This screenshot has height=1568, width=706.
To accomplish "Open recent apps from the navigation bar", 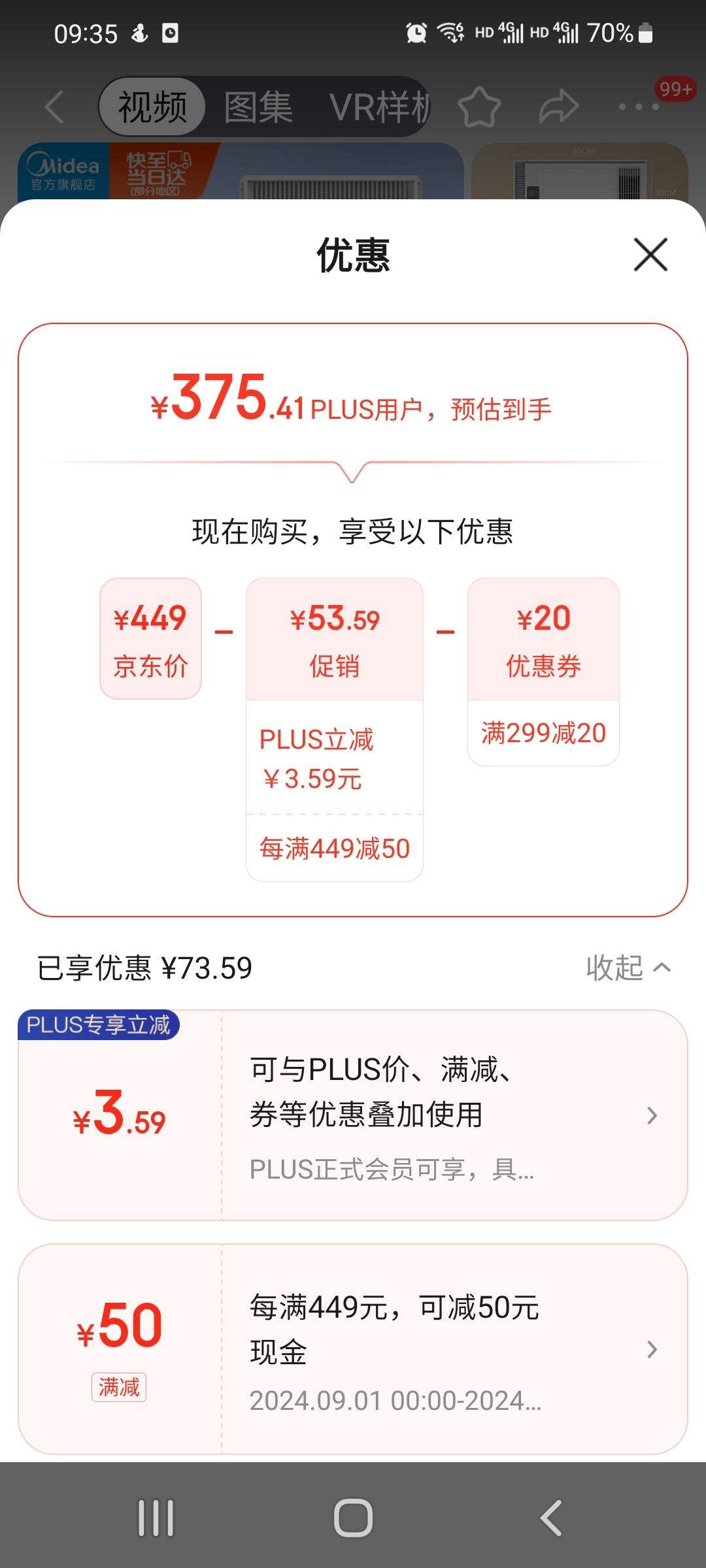I will [156, 1518].
